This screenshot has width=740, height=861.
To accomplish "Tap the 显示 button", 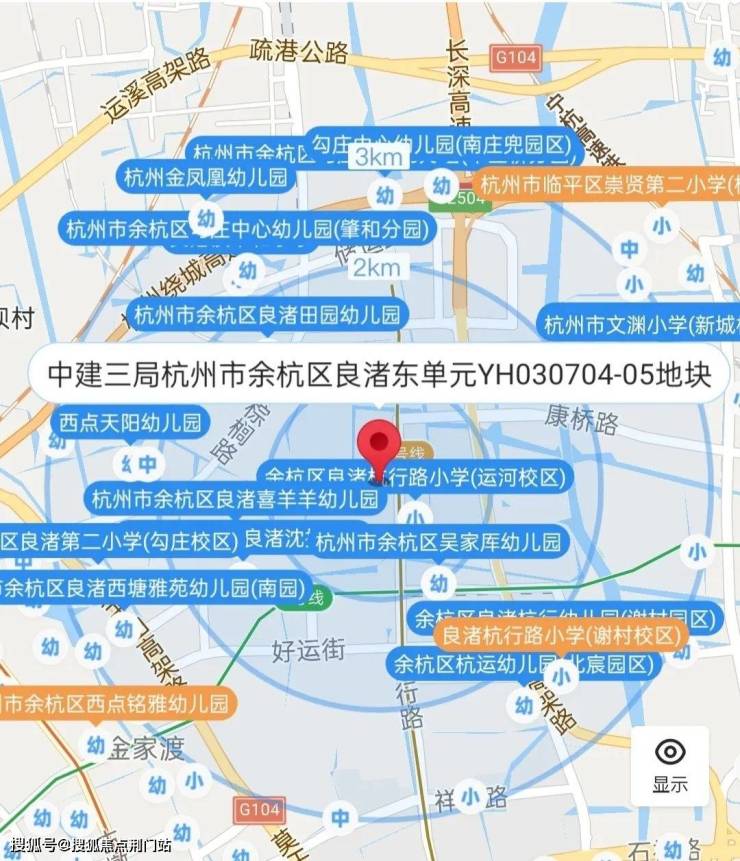I will pos(669,765).
